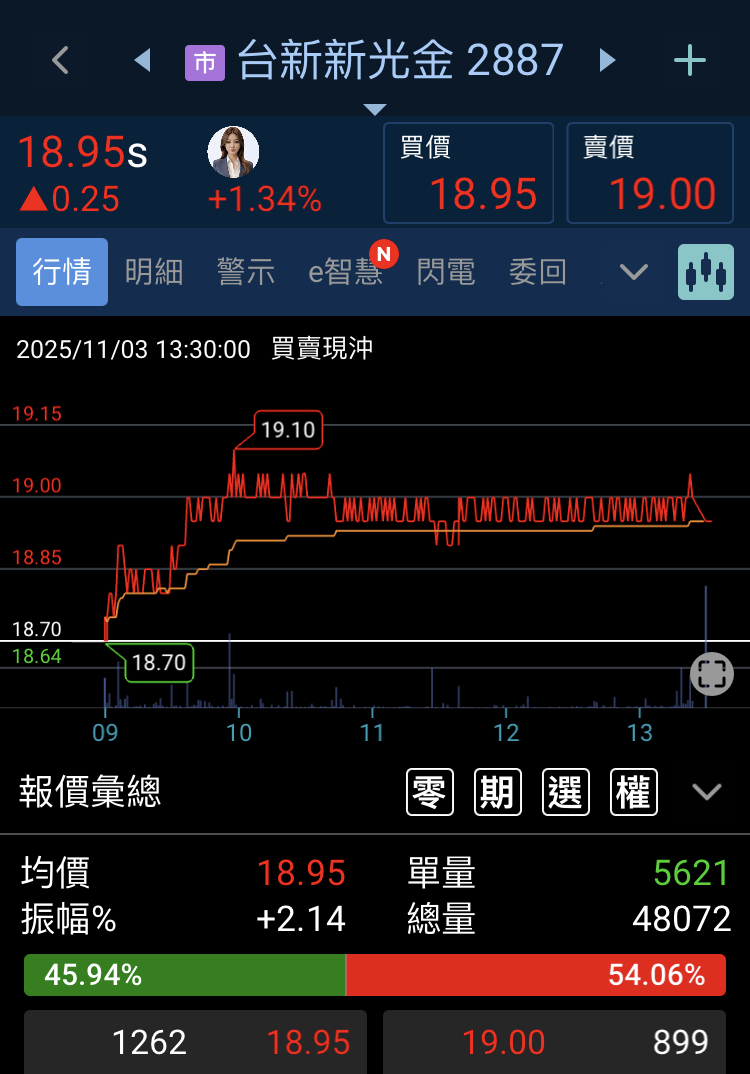This screenshot has height=1074, width=750.
Task: Expand the chart to fullscreen
Action: [712, 674]
